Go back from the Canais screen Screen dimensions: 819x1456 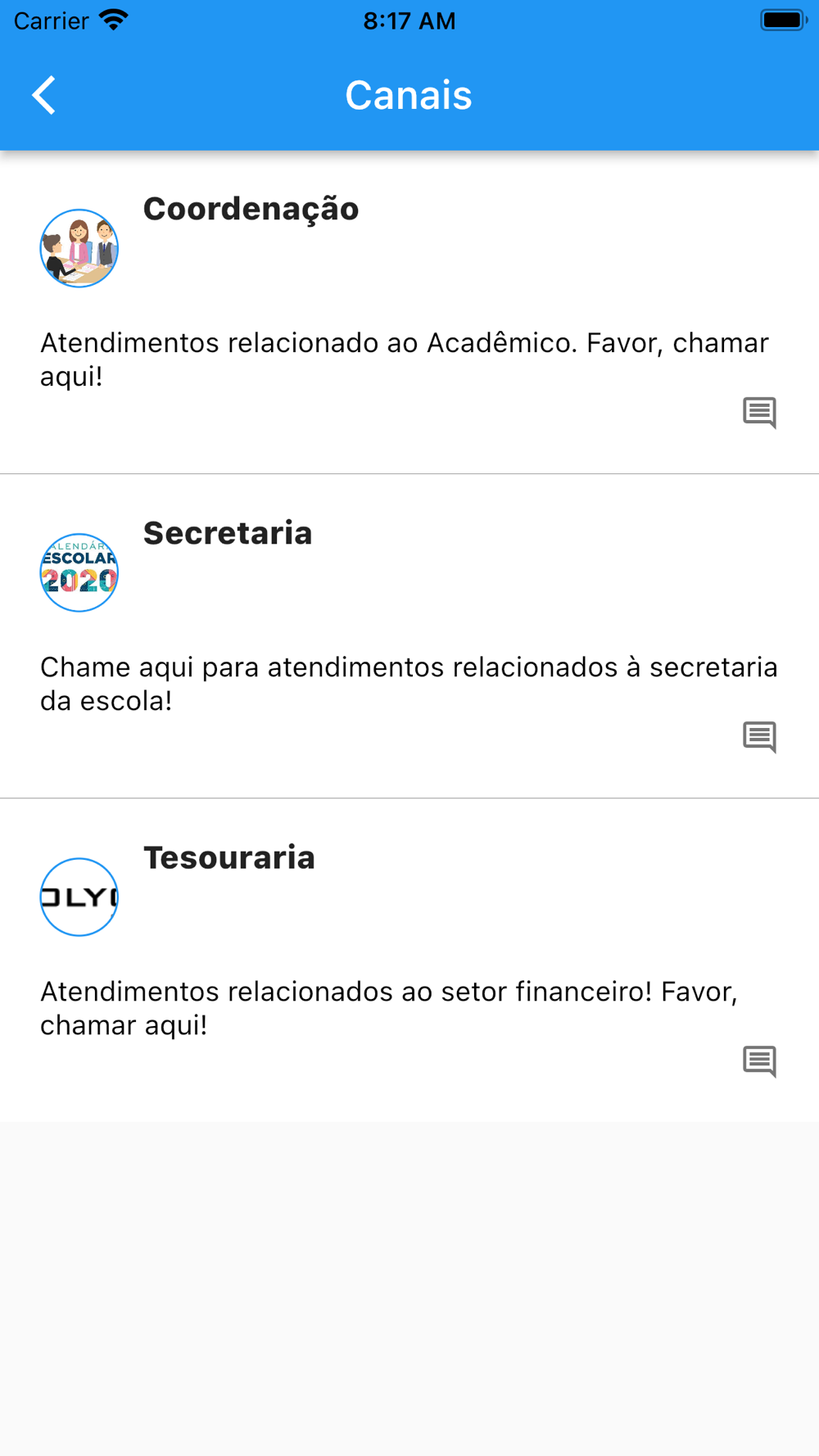click(x=44, y=95)
